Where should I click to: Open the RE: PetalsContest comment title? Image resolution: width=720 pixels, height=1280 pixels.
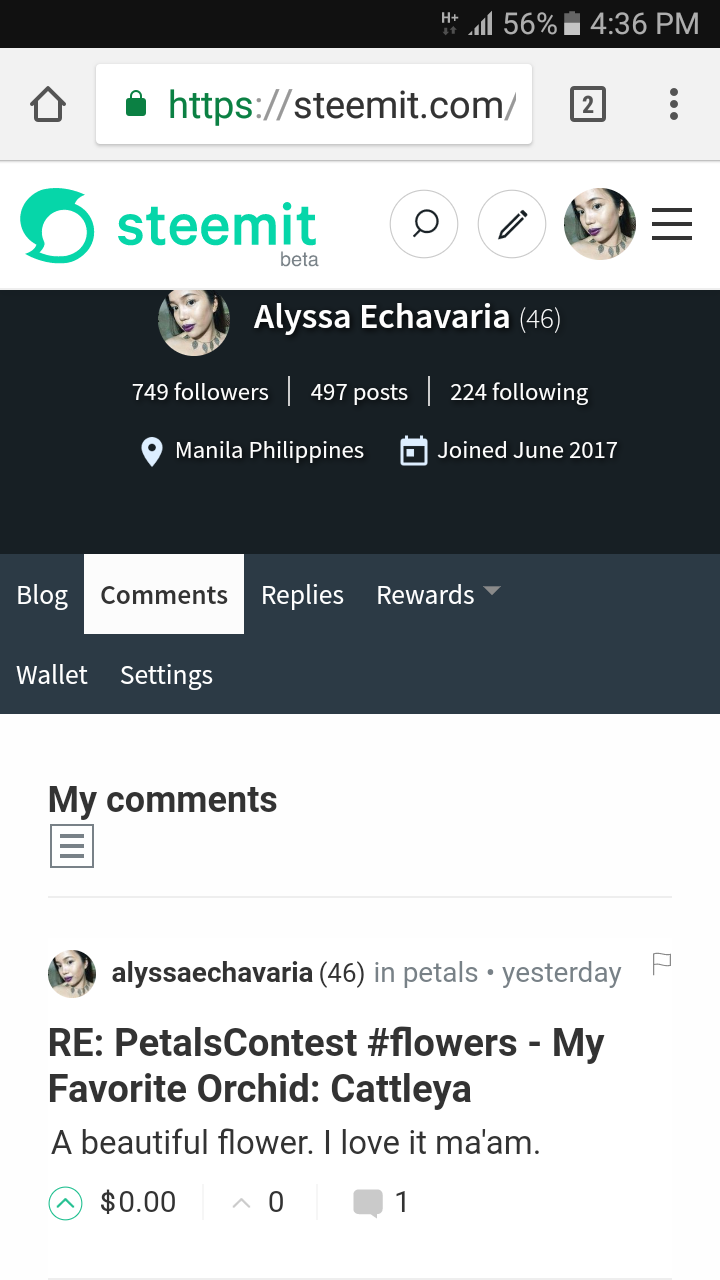(326, 1066)
